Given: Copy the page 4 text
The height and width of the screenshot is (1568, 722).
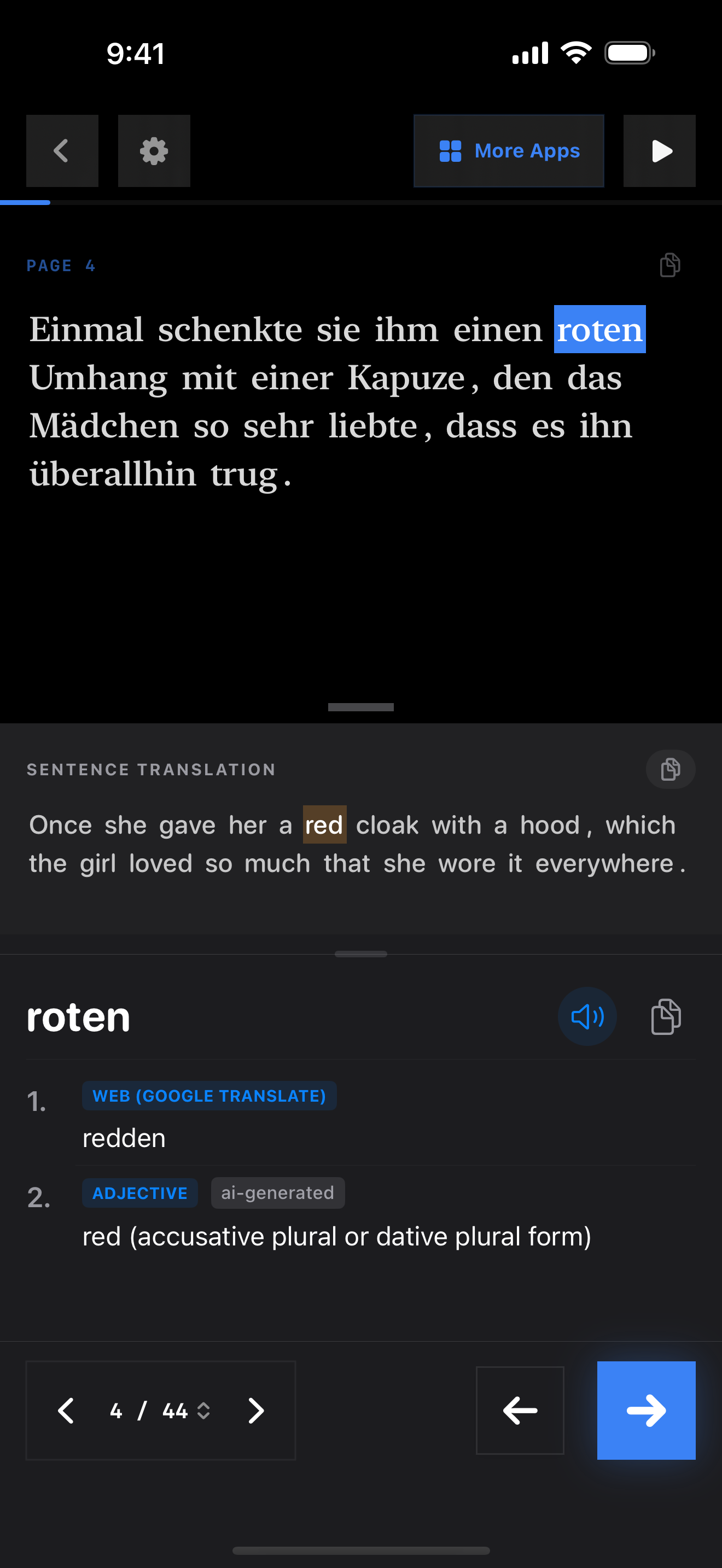Looking at the screenshot, I should tap(669, 265).
